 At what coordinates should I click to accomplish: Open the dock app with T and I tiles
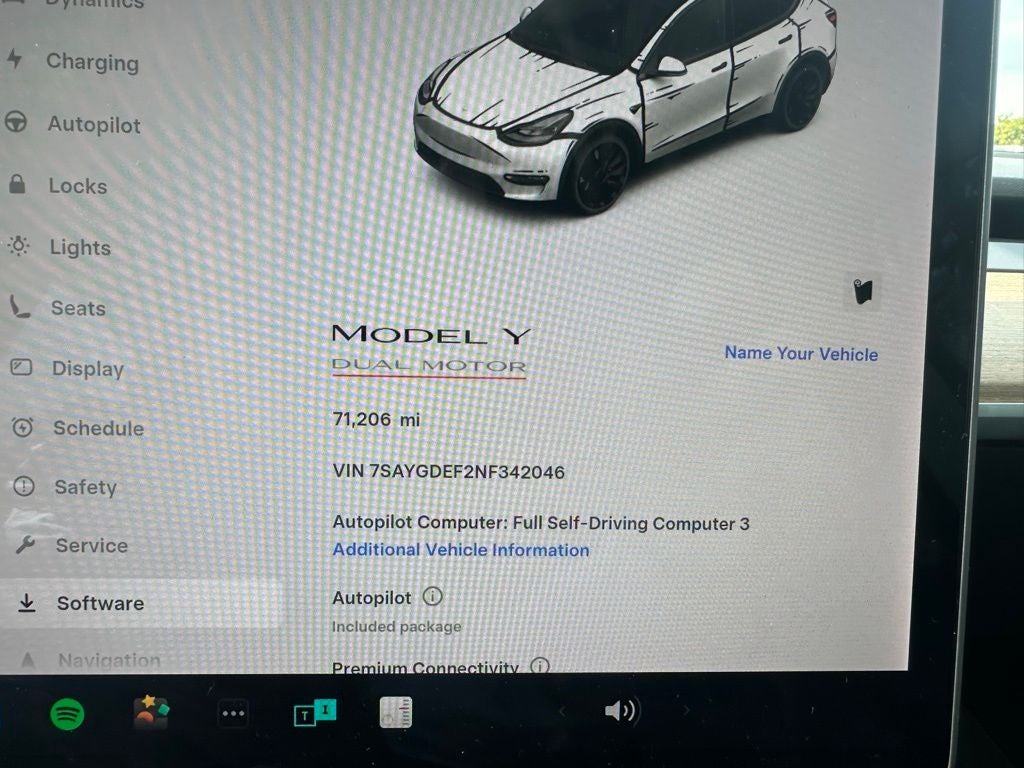[314, 713]
